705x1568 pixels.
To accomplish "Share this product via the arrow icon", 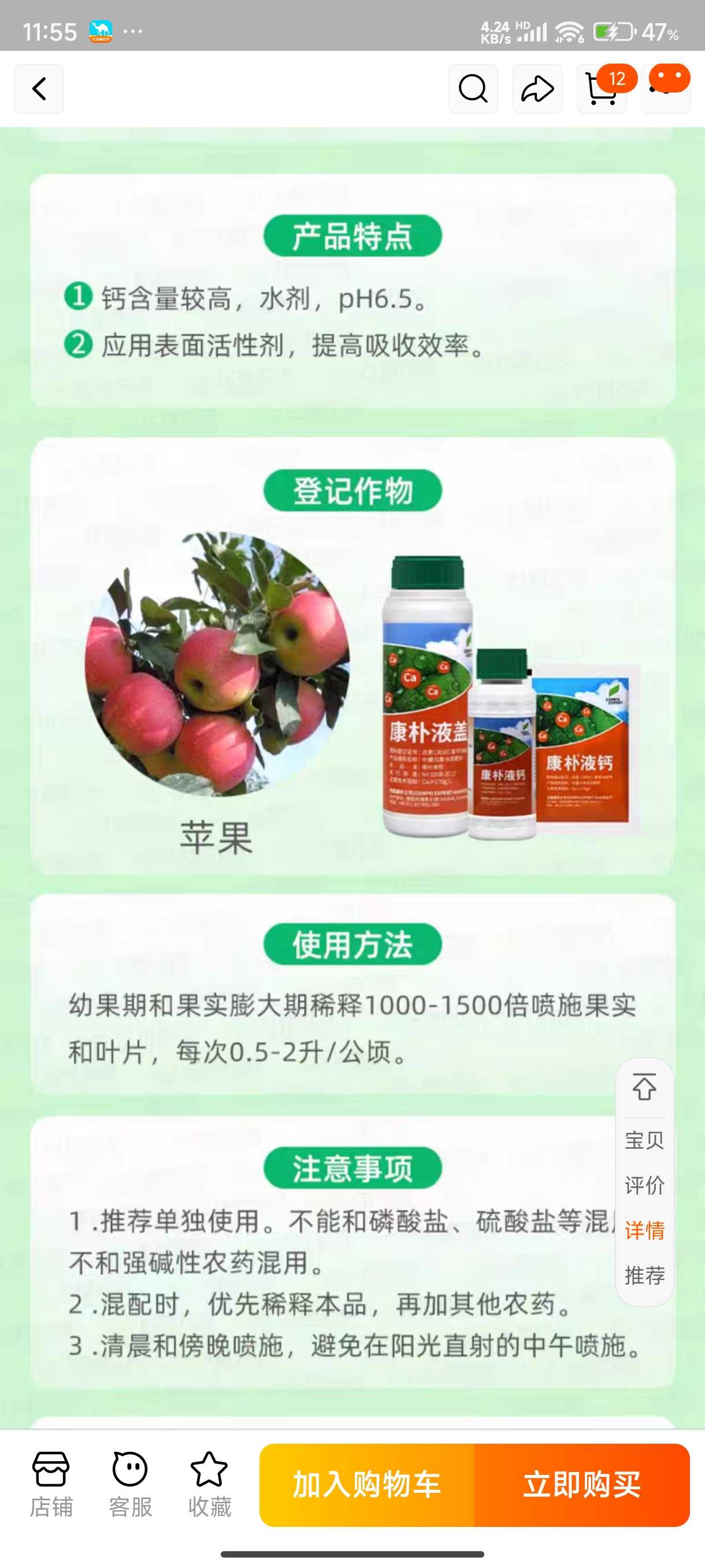I will point(538,89).
